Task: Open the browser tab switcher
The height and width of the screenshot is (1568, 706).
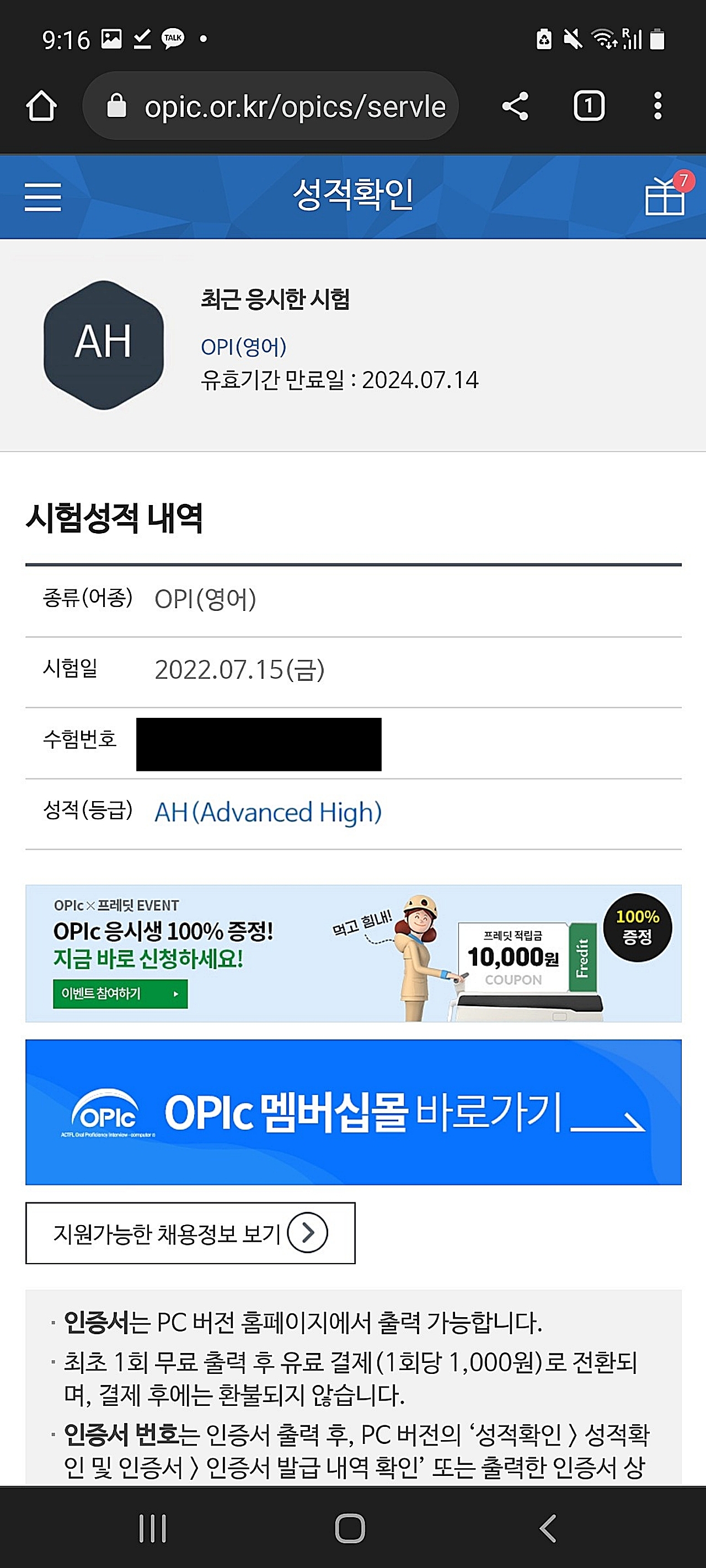Action: tap(589, 106)
